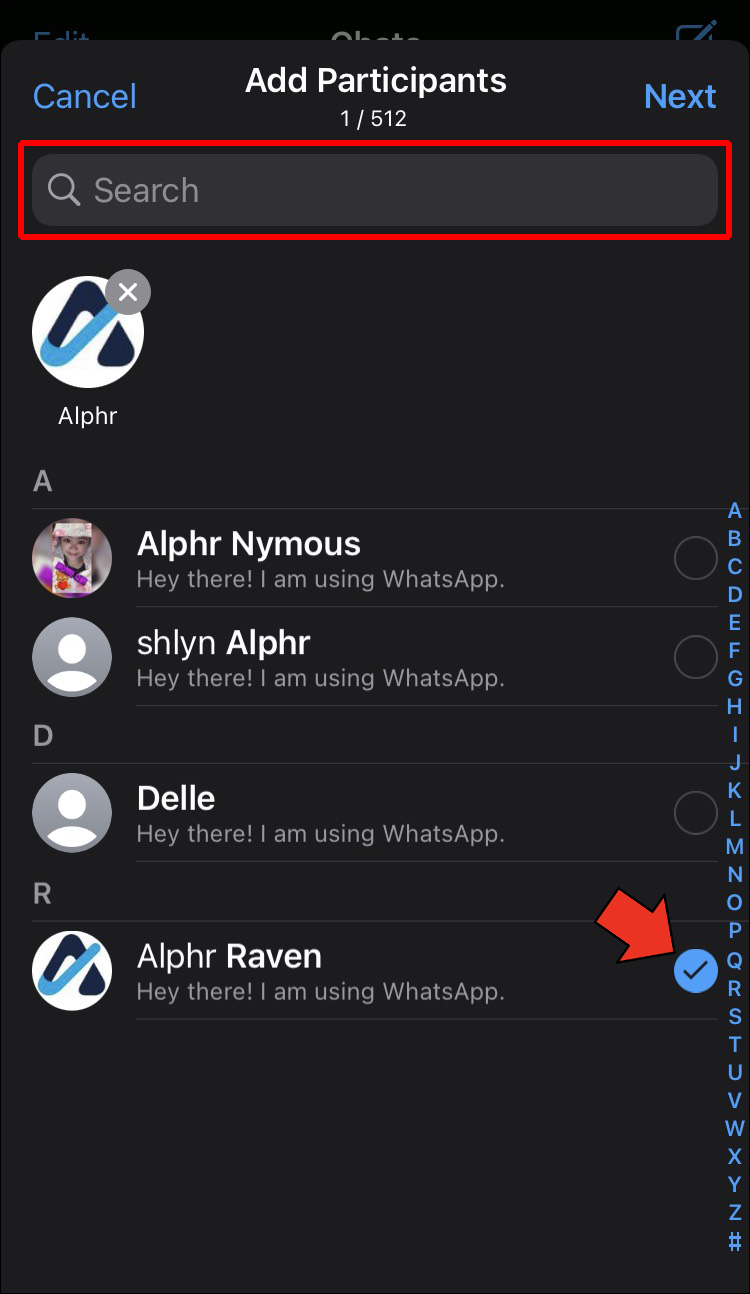
Task: Jump to letter D in index
Action: [x=735, y=595]
